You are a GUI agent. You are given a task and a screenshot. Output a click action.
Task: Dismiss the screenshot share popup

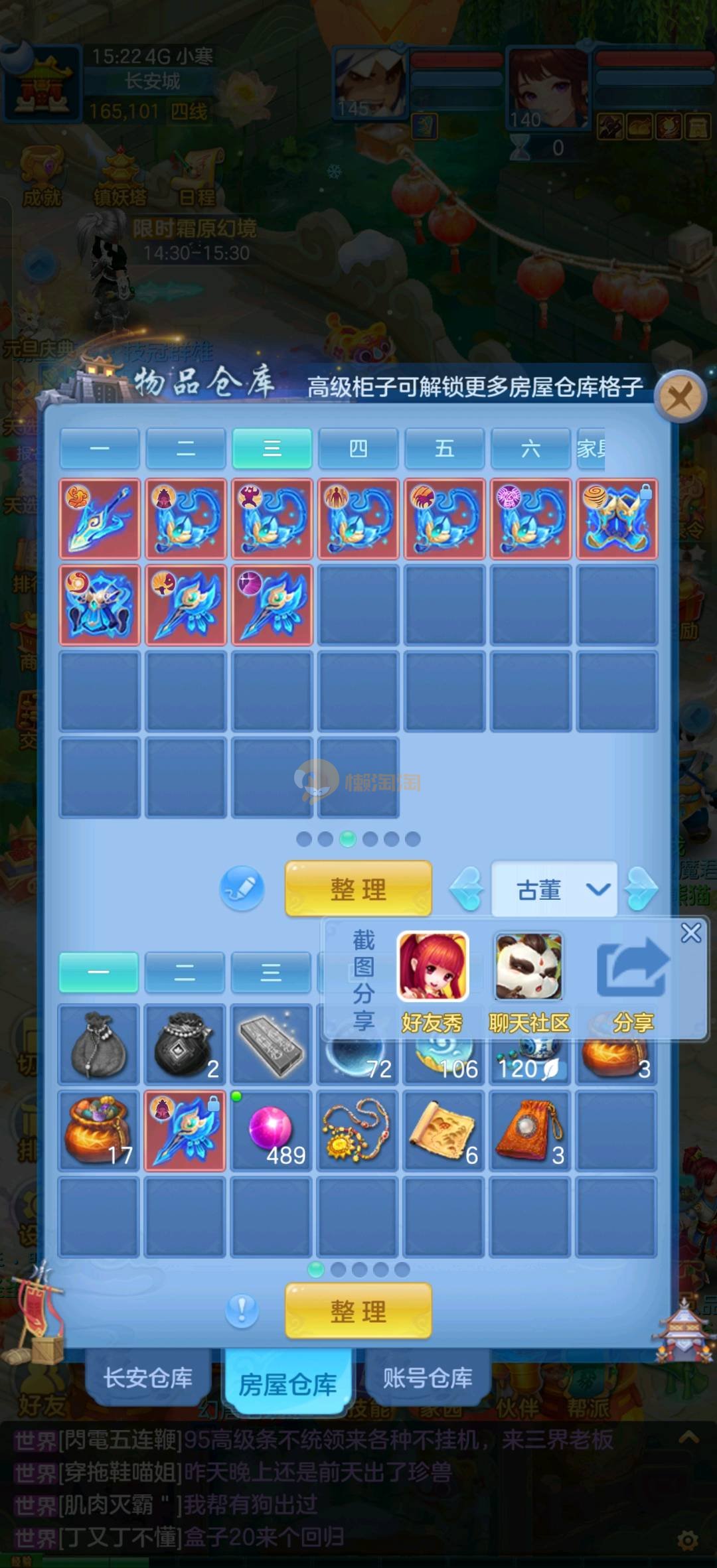tap(690, 933)
